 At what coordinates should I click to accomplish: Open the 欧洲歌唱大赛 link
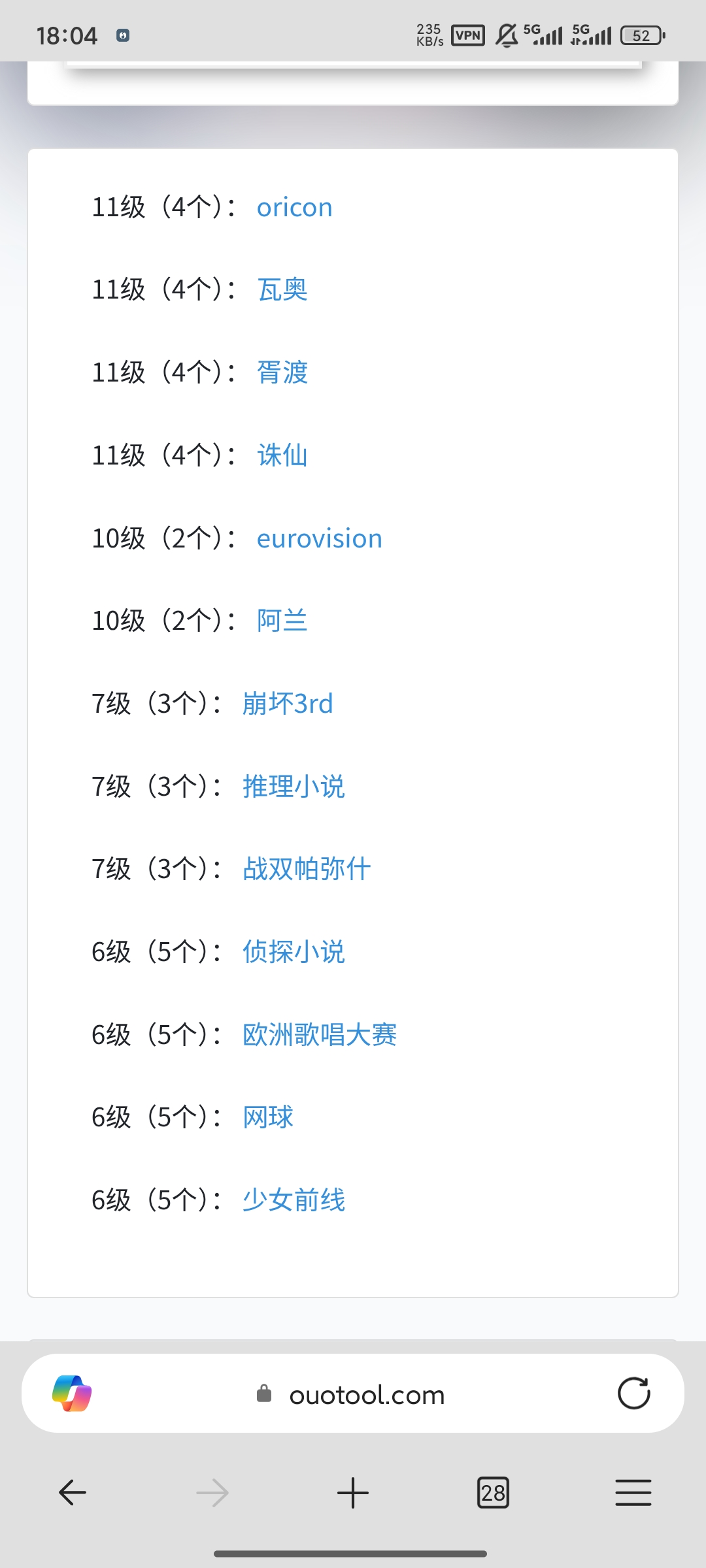(x=319, y=1035)
